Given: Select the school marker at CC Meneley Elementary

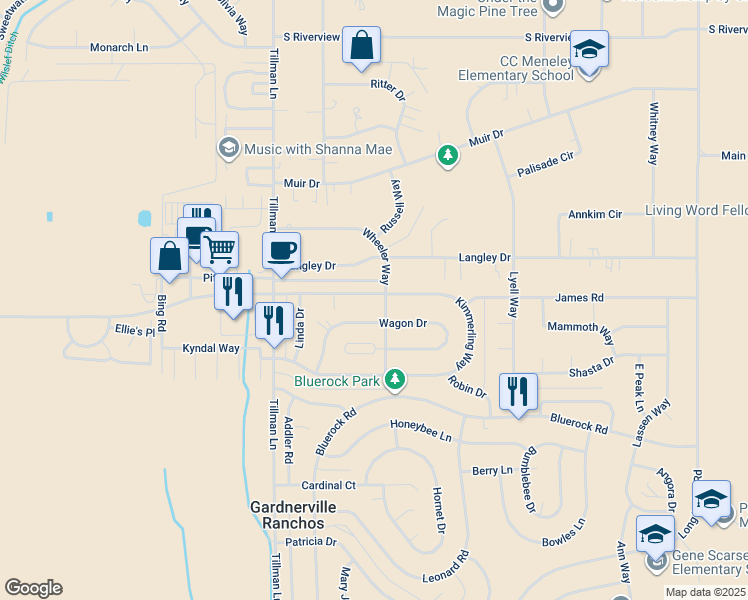Looking at the screenshot, I should (x=590, y=50).
